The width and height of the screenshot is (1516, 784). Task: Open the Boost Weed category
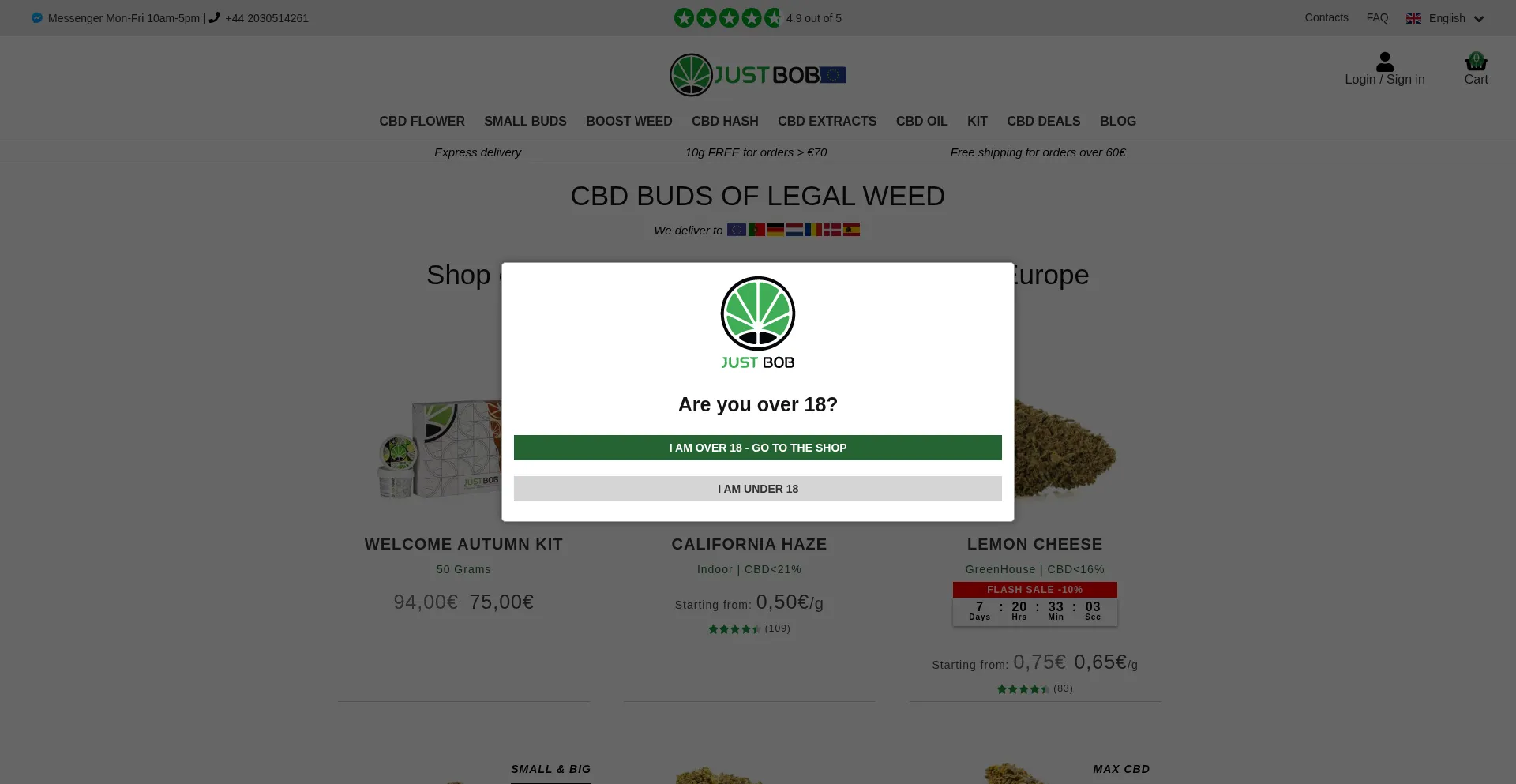click(x=629, y=121)
